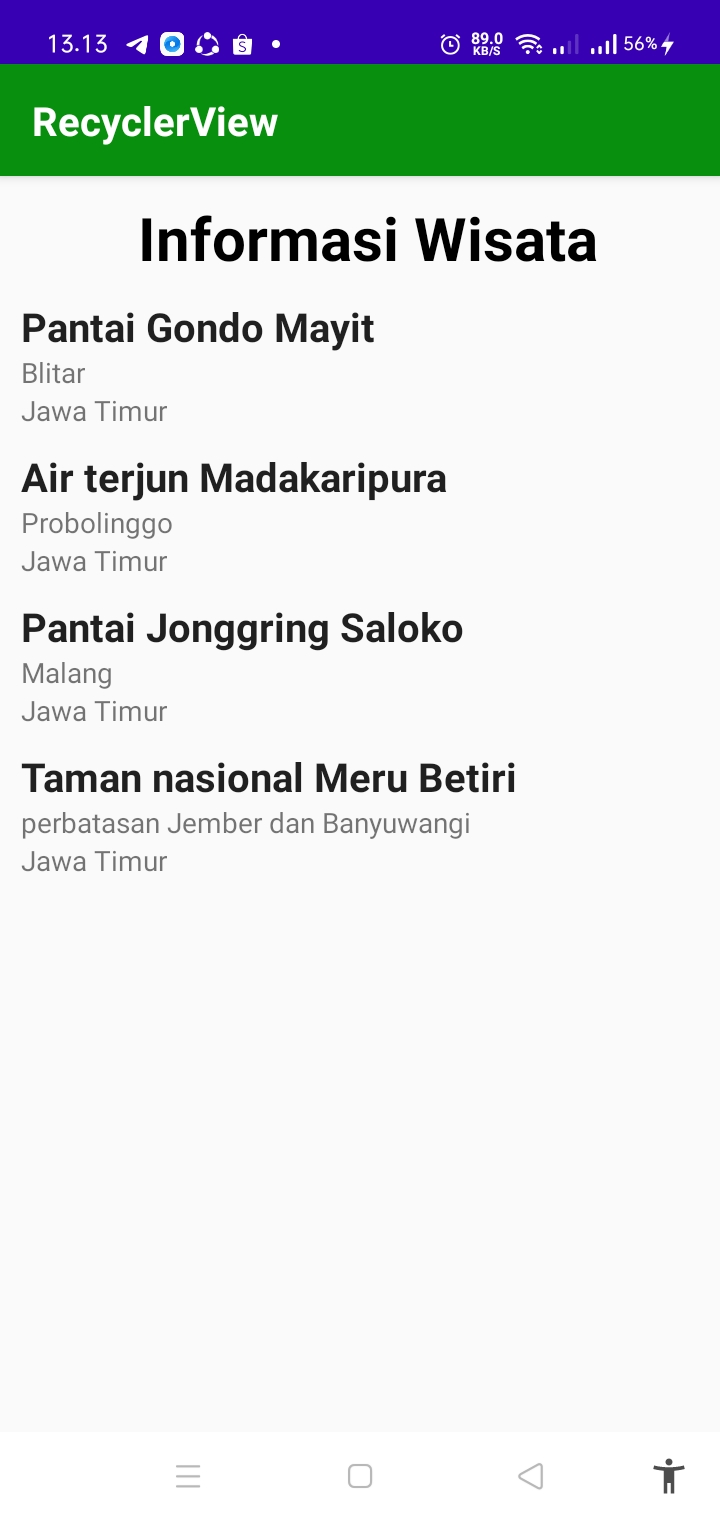Tap the Shopee notification icon
Viewport: 720px width, 1520px height.
tap(240, 44)
